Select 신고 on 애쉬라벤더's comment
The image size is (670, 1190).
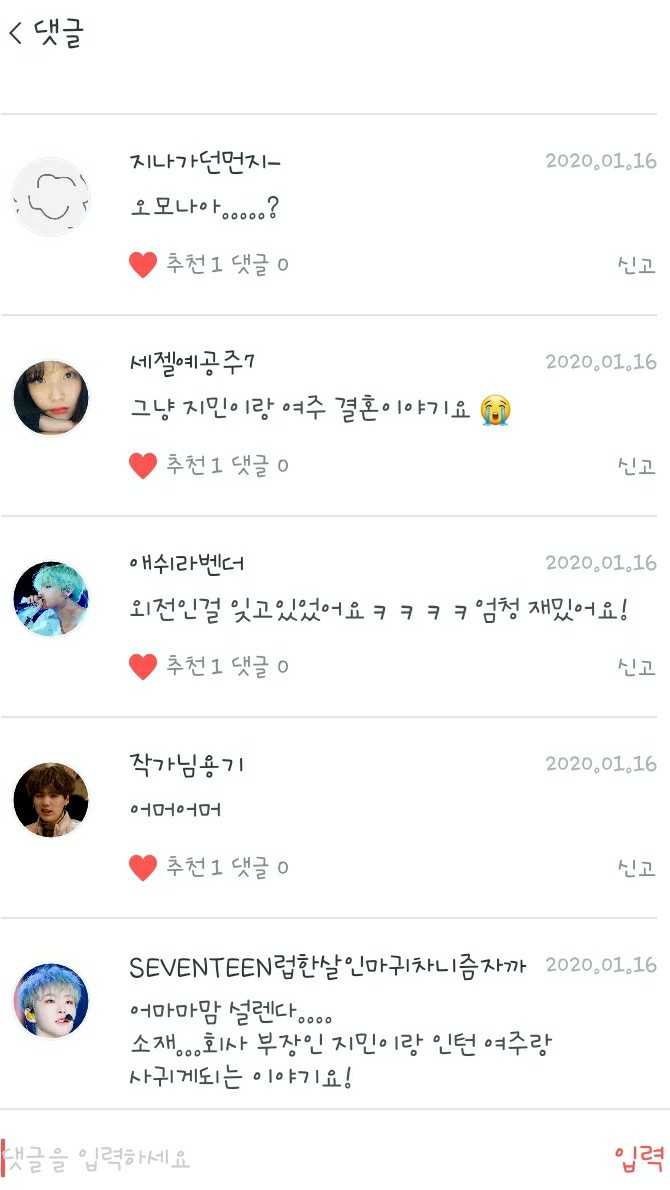click(x=636, y=667)
